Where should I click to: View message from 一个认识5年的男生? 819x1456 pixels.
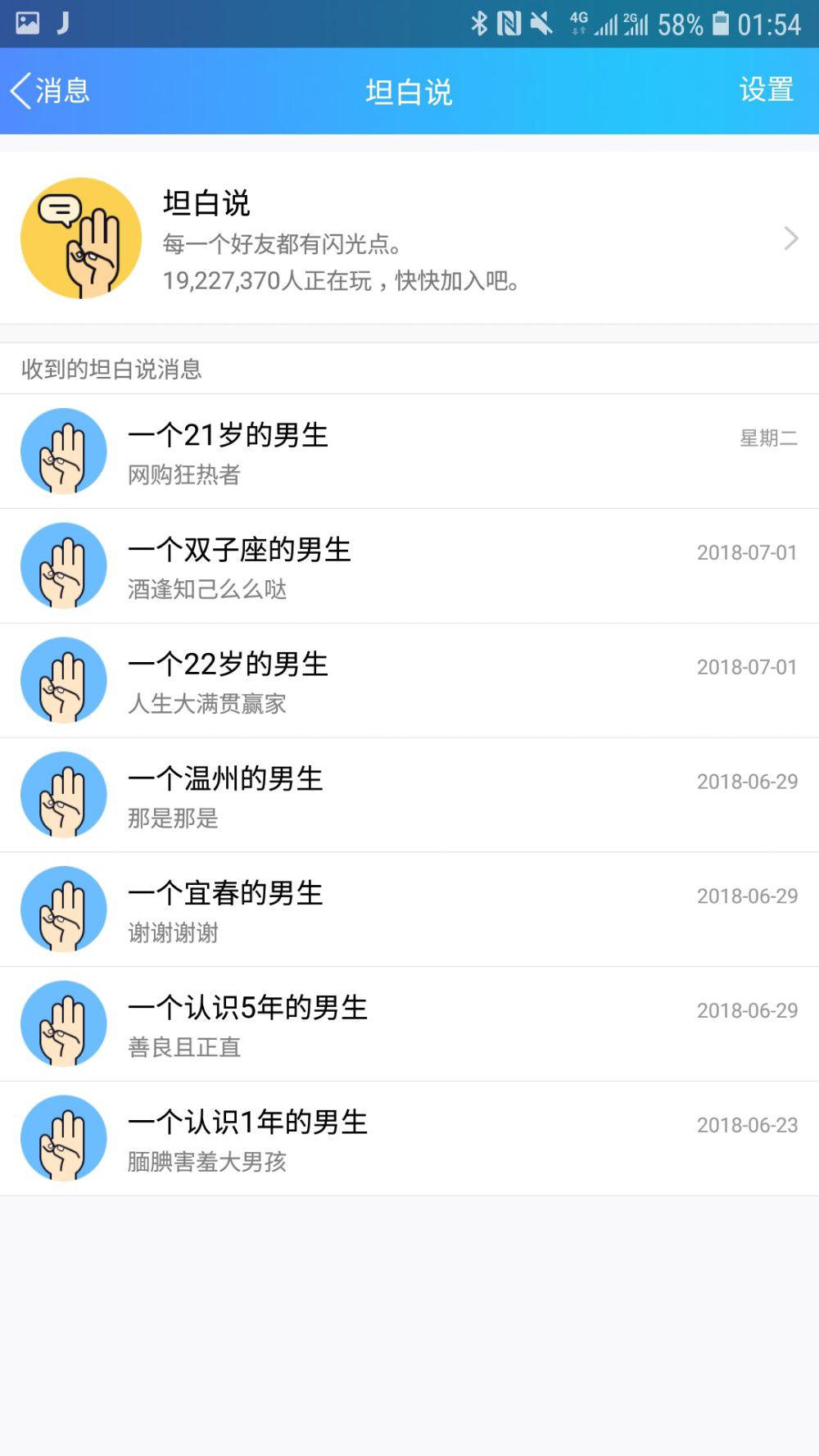click(x=409, y=1024)
